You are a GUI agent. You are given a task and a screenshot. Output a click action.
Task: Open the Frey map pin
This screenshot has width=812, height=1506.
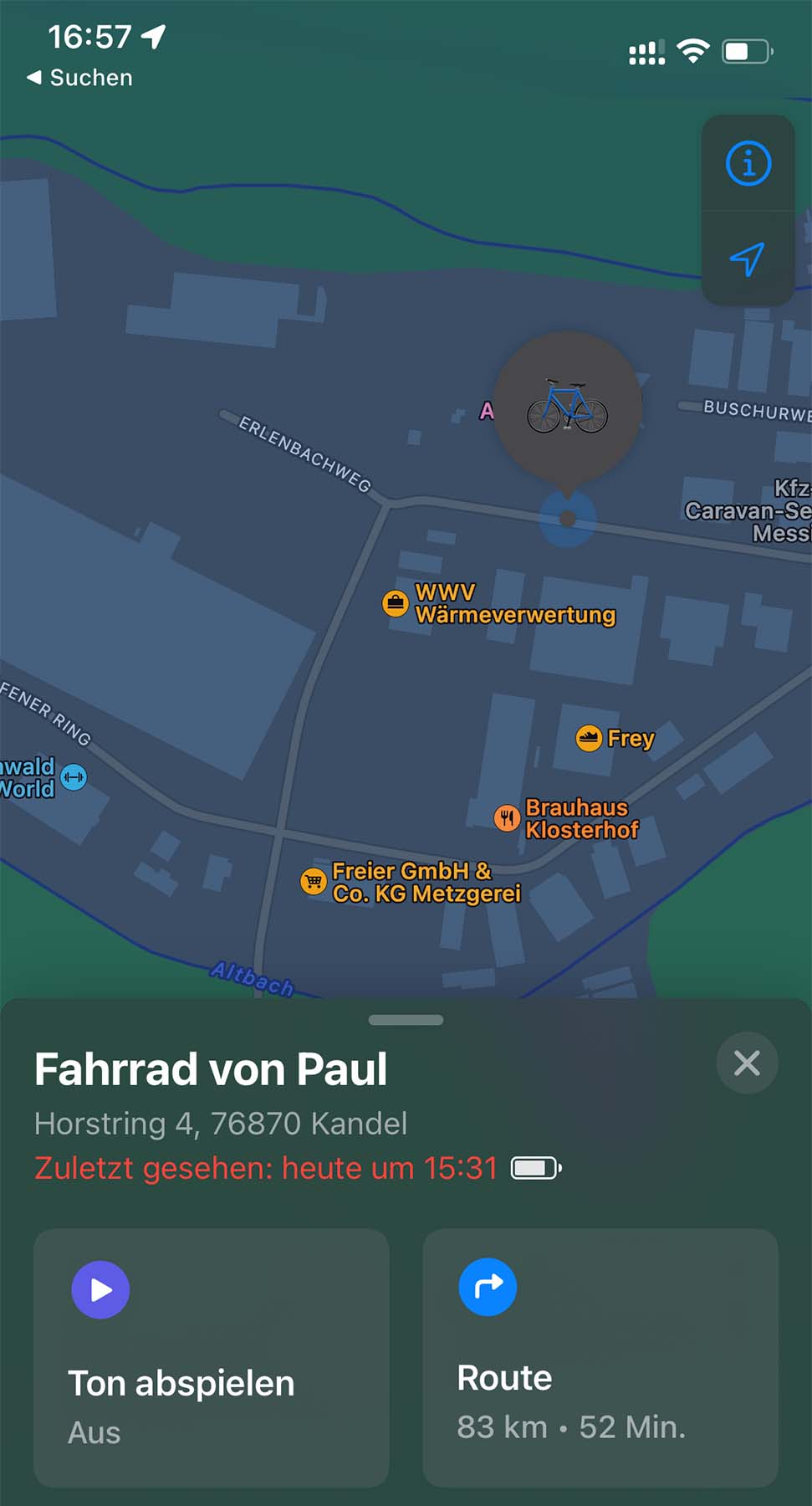[589, 738]
